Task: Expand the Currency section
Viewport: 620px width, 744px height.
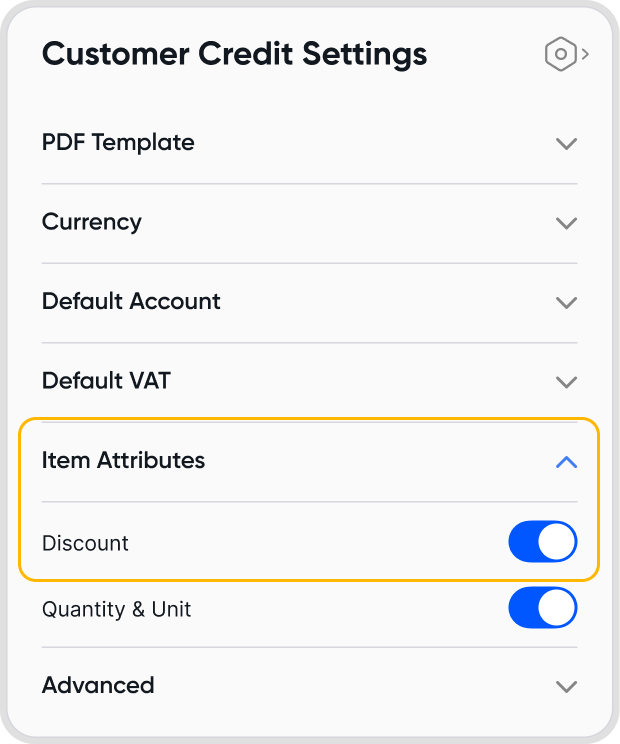Action: pos(566,223)
